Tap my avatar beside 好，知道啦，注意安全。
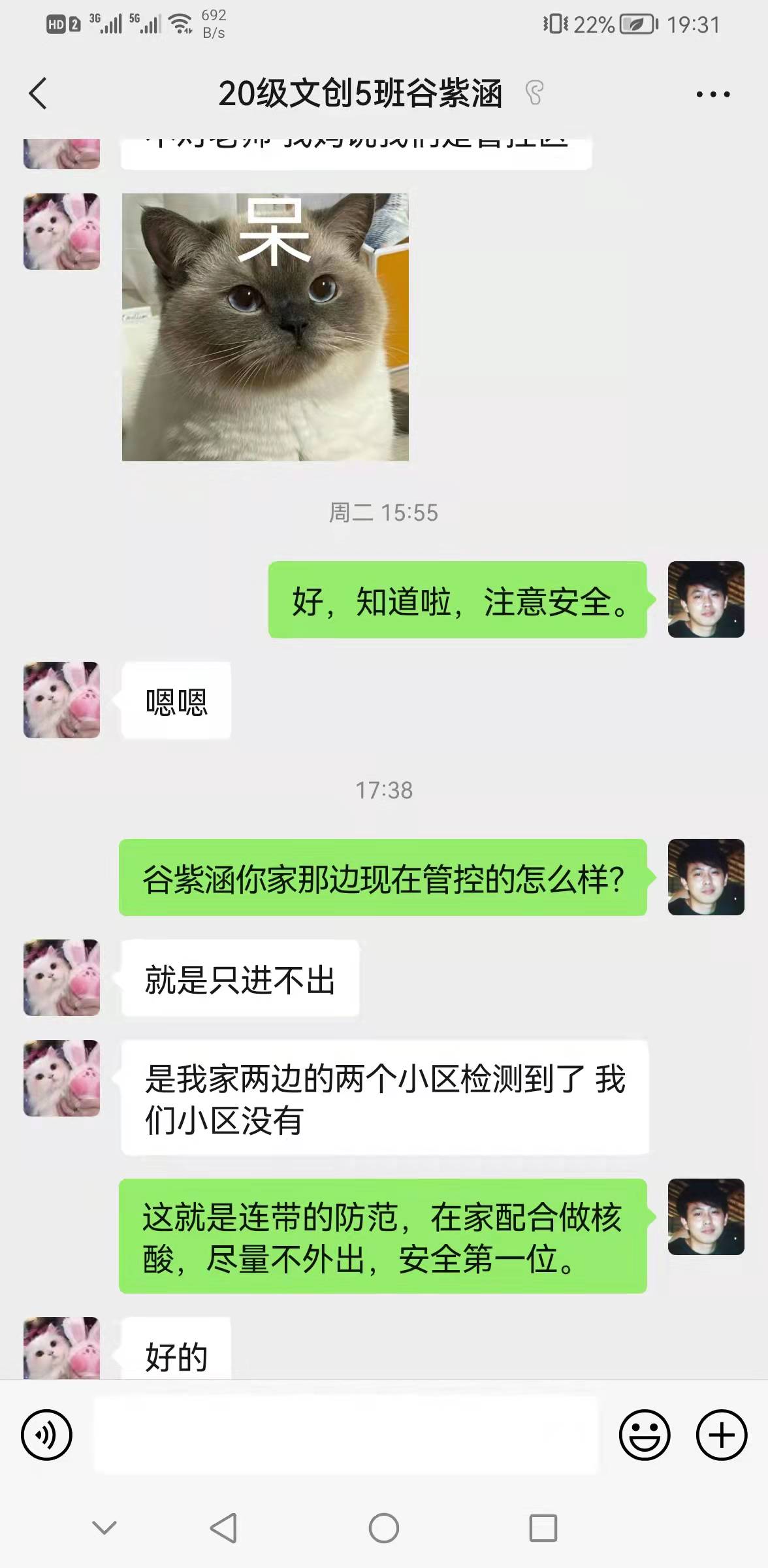 (x=706, y=599)
